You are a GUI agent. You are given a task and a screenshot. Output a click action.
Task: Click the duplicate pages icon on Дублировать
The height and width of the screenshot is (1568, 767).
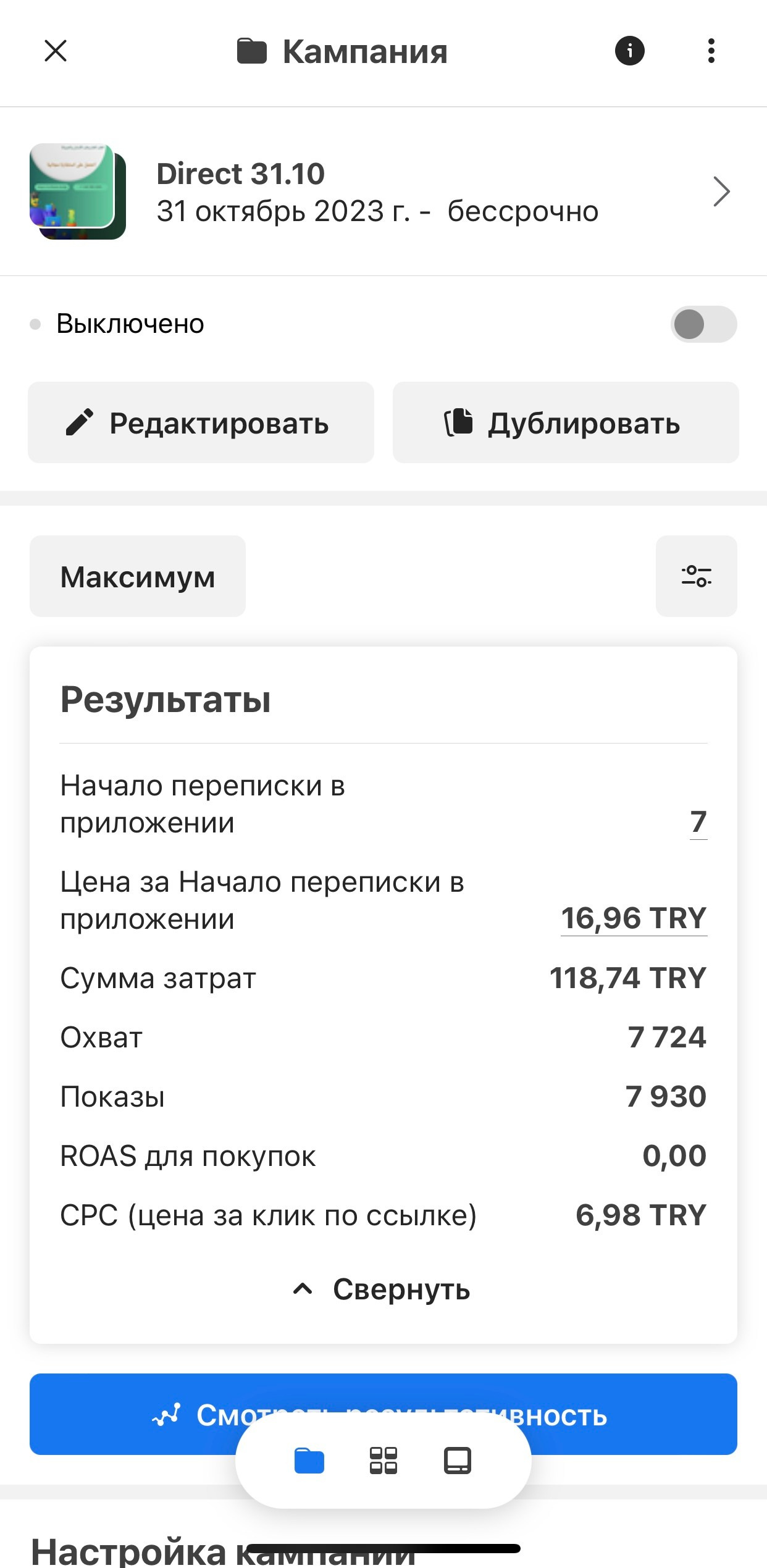pos(458,422)
